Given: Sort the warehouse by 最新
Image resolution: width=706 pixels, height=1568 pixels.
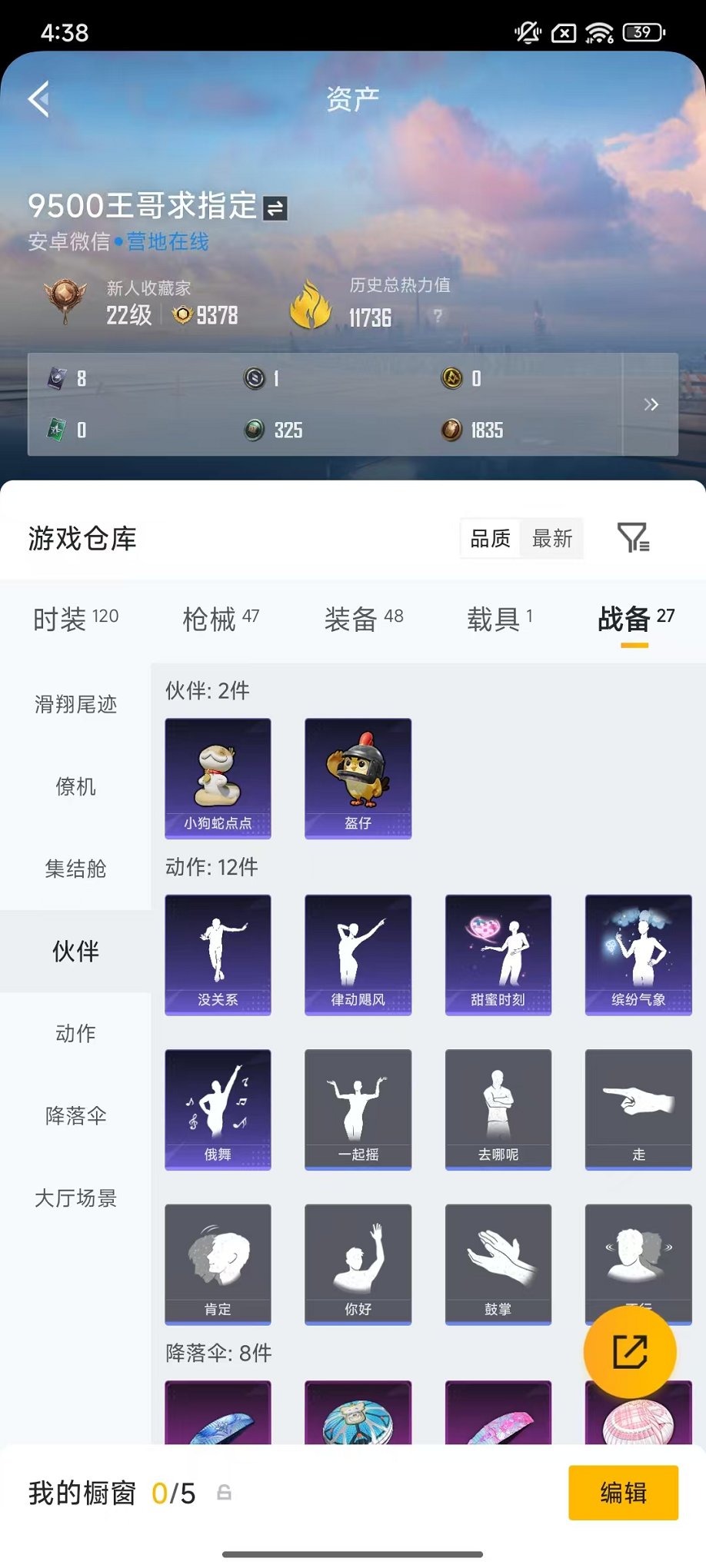Looking at the screenshot, I should pos(552,539).
